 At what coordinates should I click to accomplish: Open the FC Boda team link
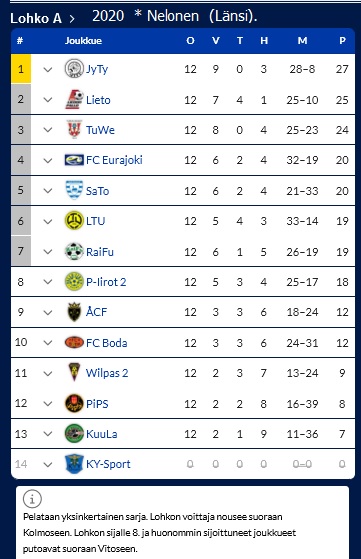pyautogui.click(x=107, y=343)
